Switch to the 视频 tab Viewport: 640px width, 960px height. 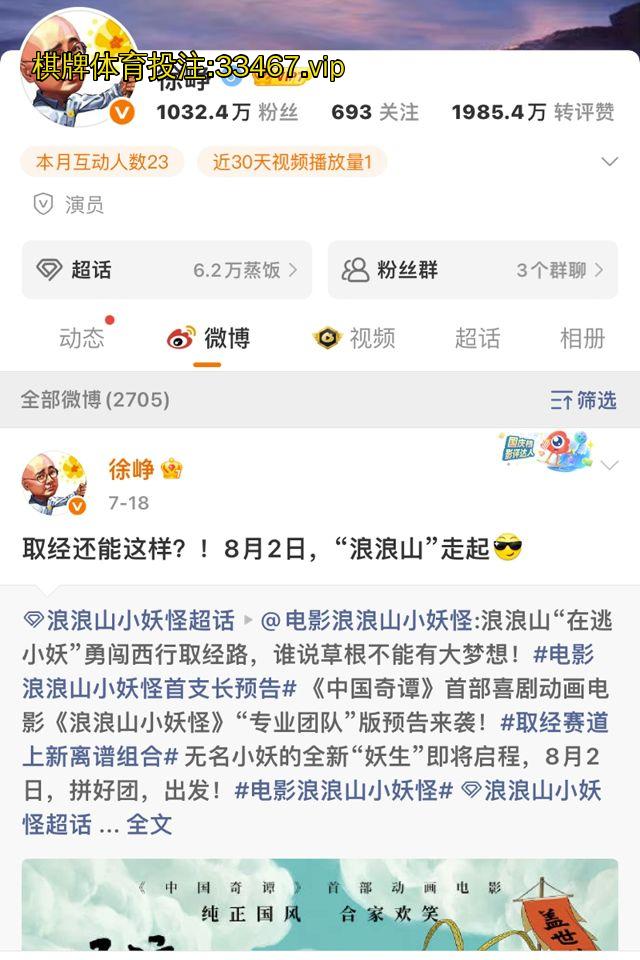click(x=354, y=339)
